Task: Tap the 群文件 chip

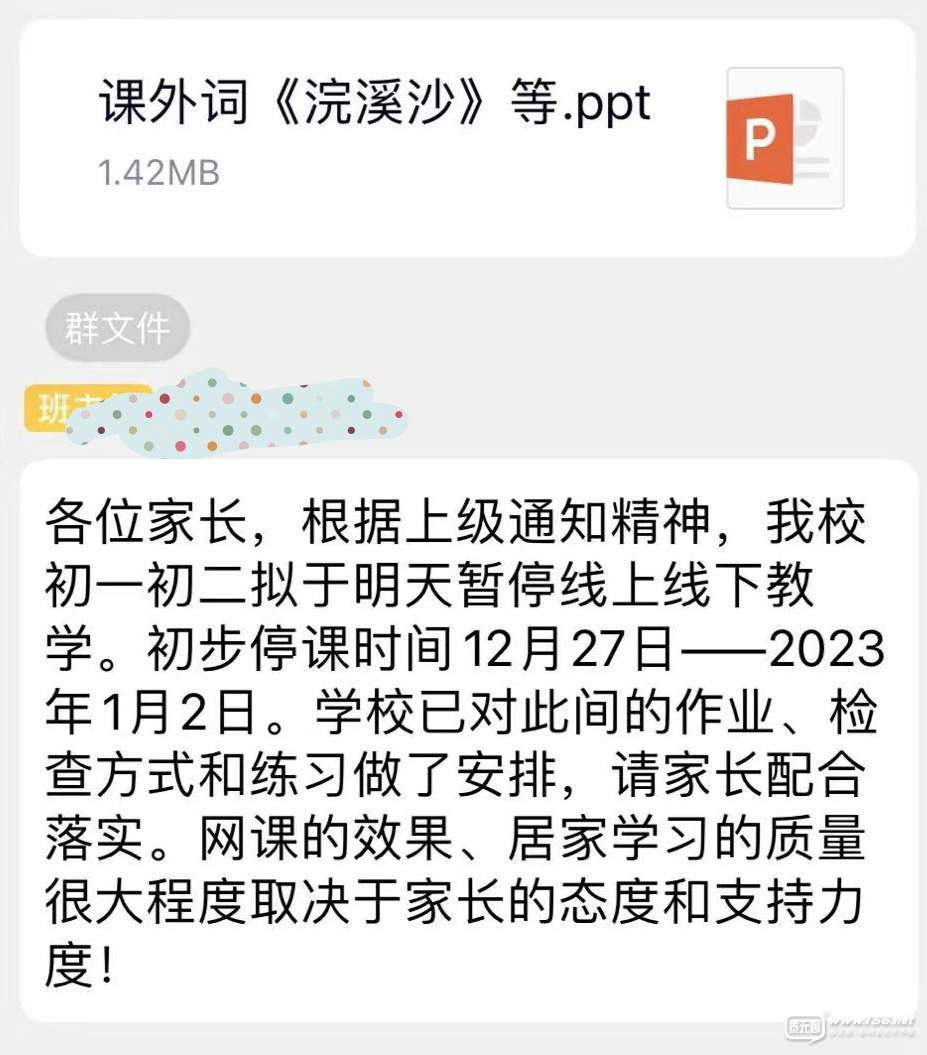Action: [117, 328]
